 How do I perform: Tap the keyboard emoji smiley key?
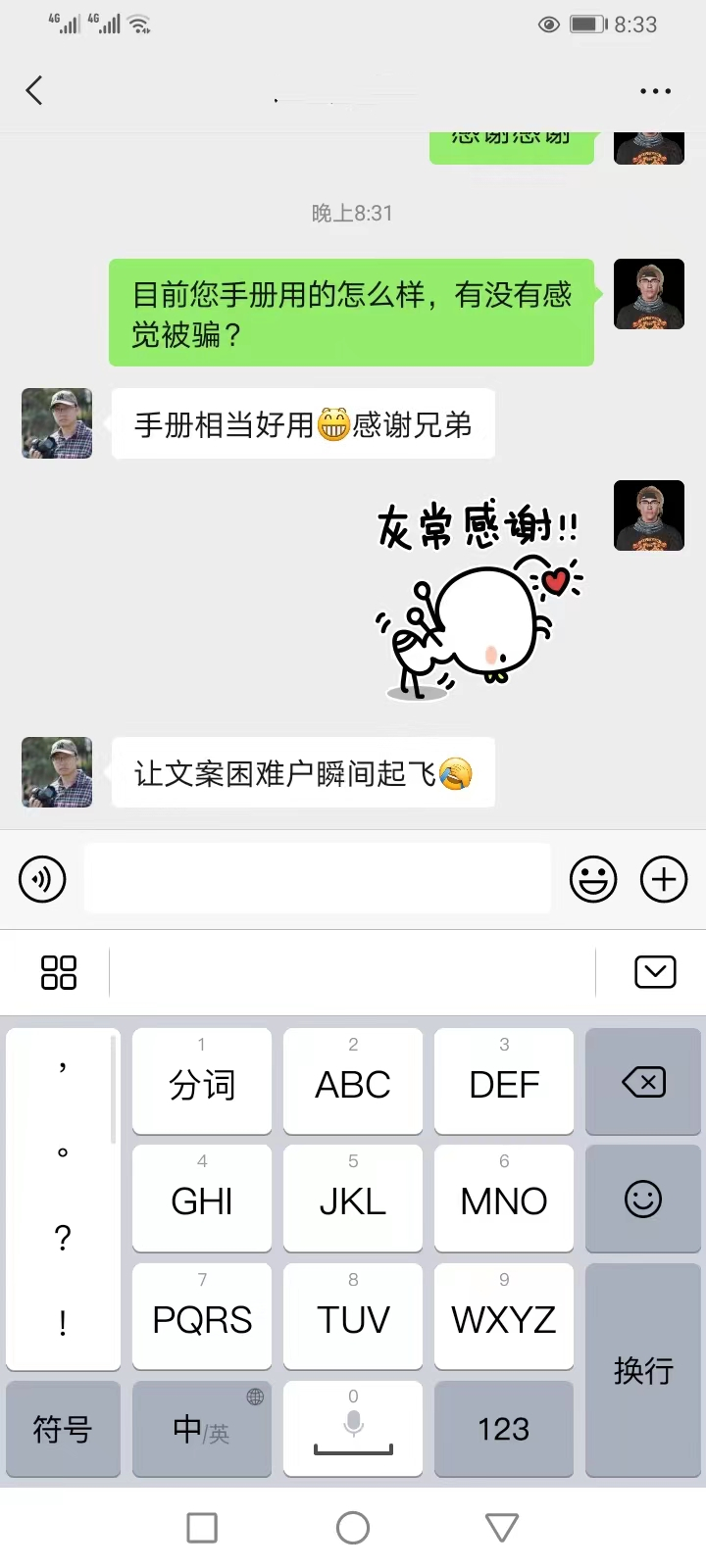643,1199
